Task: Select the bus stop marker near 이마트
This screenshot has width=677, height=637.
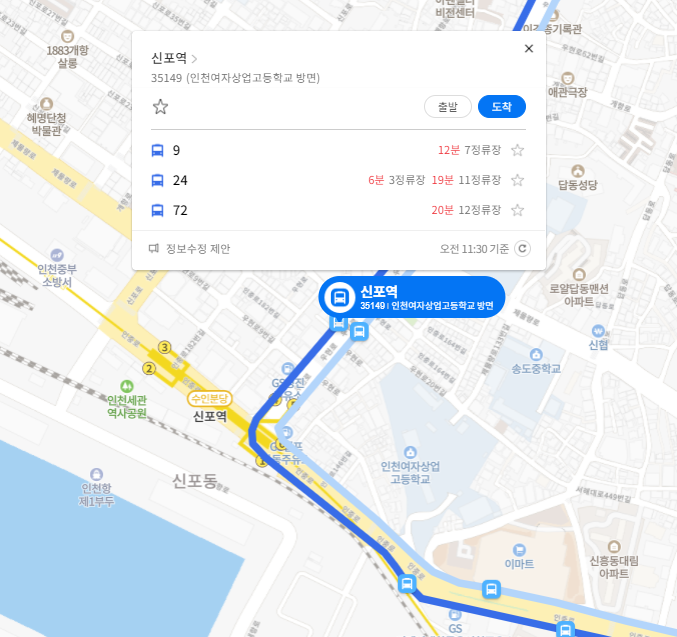Action: pyautogui.click(x=491, y=589)
